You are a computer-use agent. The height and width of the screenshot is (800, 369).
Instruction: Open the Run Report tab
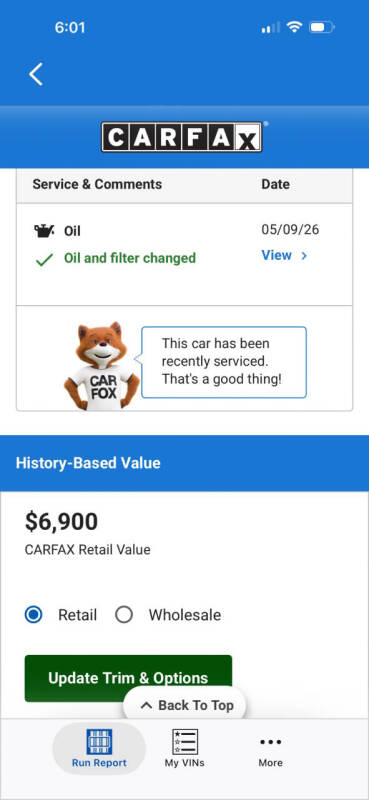99,748
